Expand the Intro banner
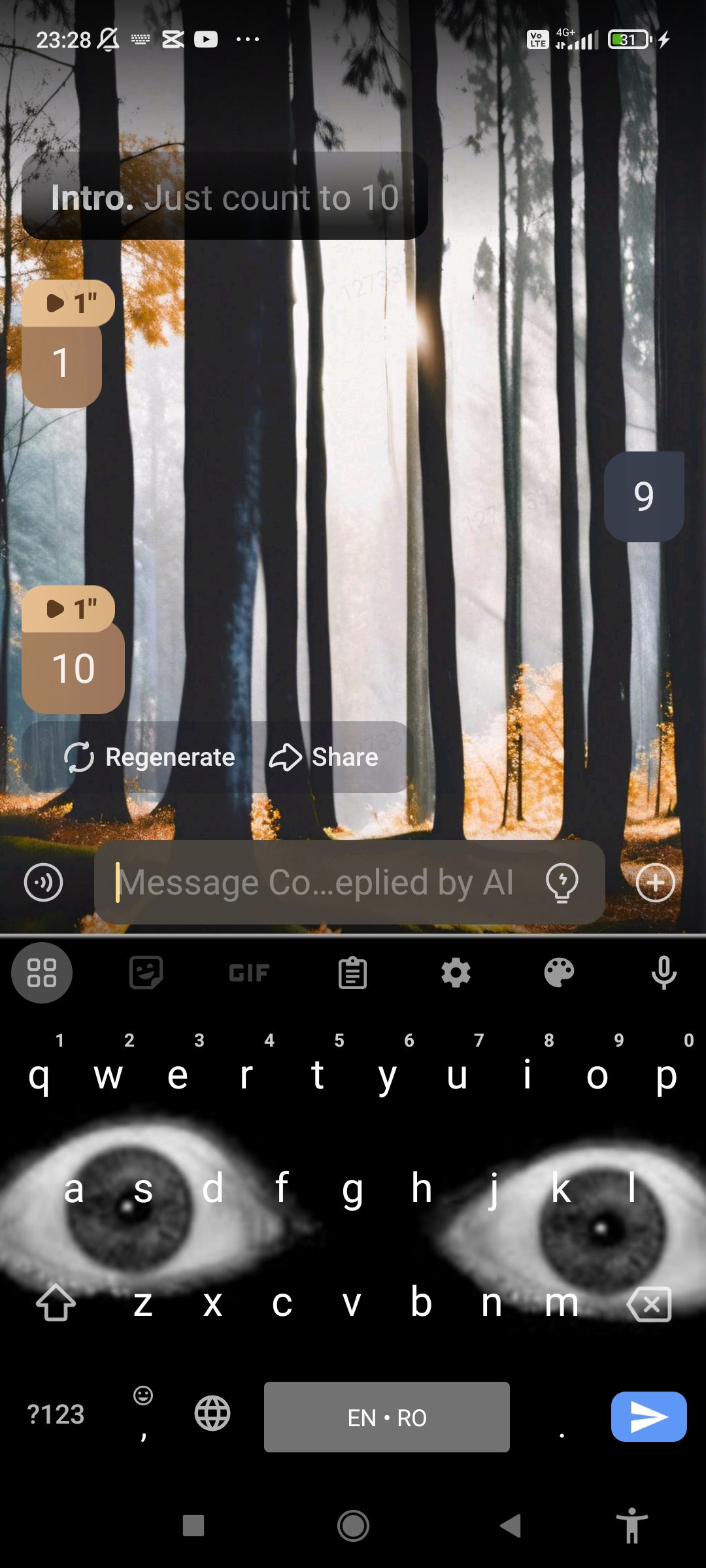This screenshot has height=1568, width=706. point(225,197)
